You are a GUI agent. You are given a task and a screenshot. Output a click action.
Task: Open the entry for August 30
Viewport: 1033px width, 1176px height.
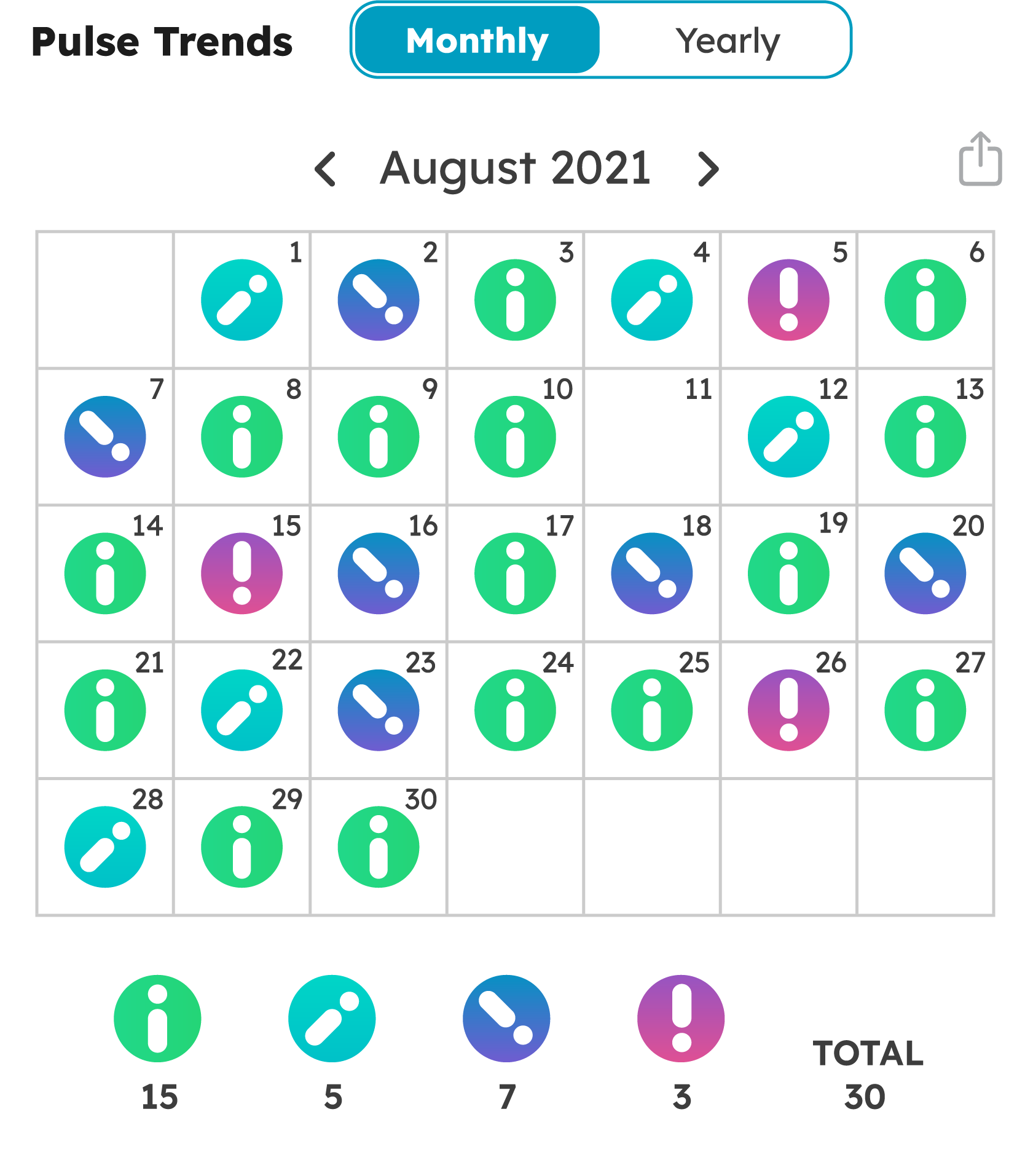tap(379, 846)
